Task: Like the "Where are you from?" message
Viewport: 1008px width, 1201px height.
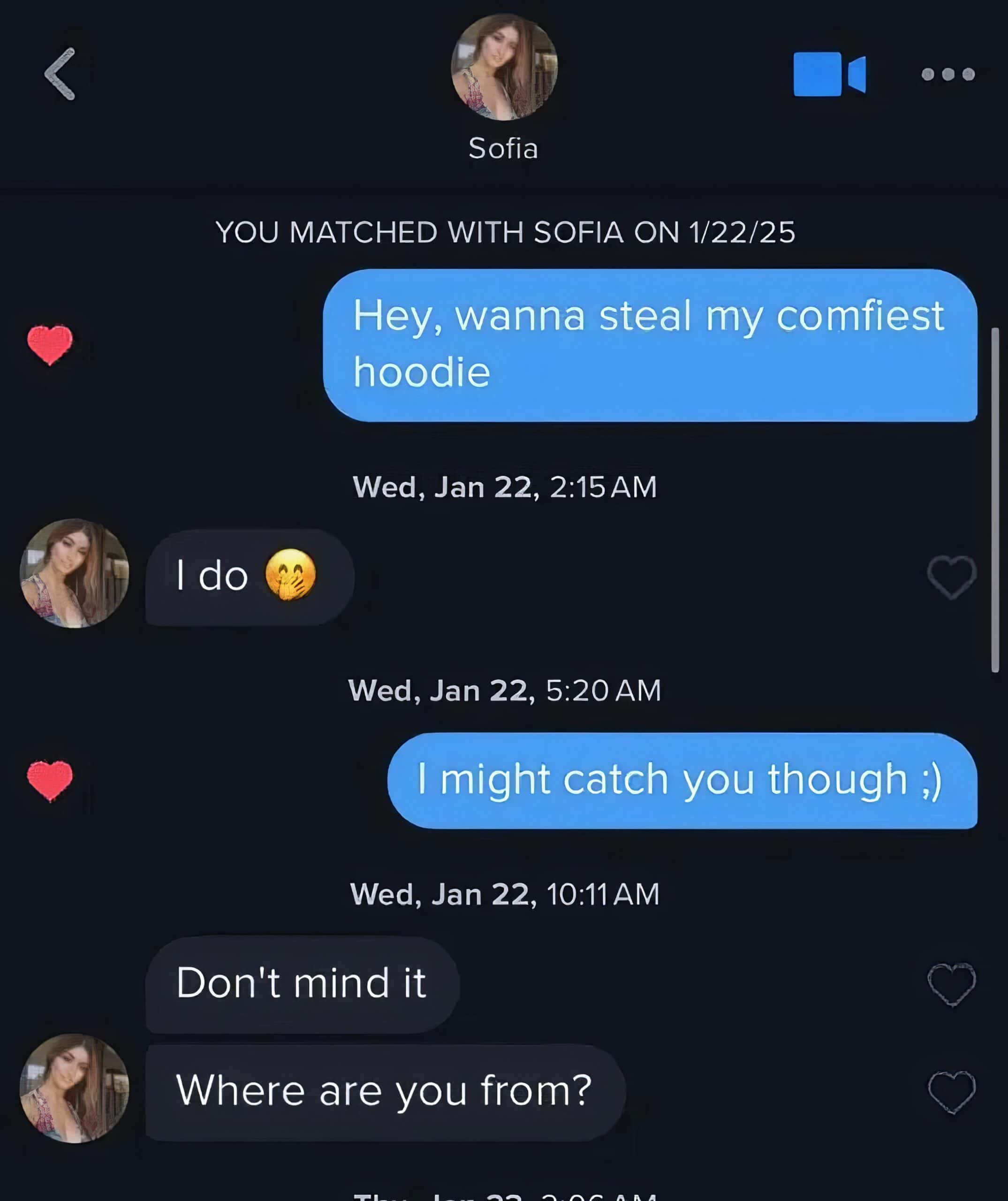Action: click(951, 1092)
